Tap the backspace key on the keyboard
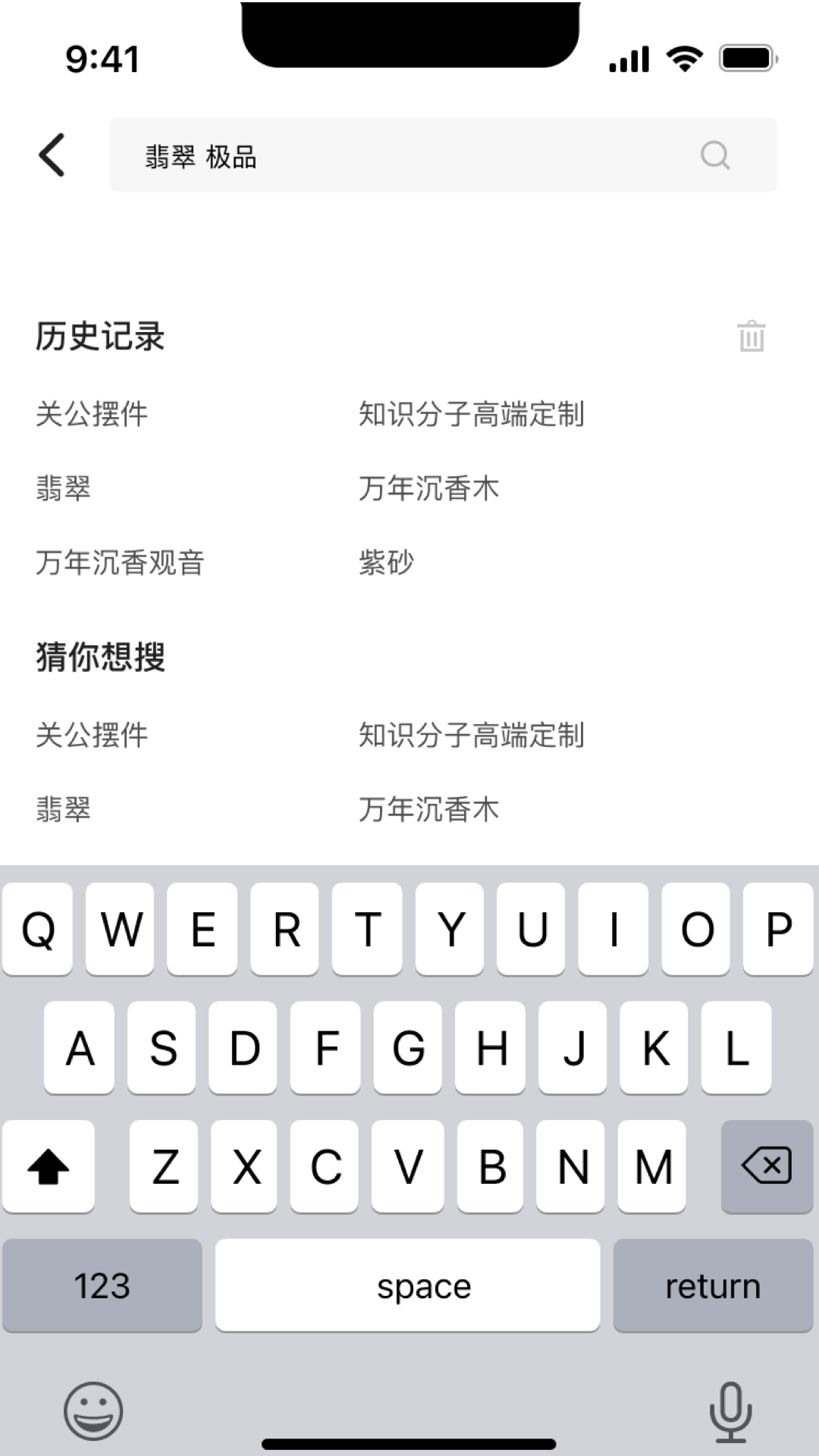819x1456 pixels. pyautogui.click(x=766, y=1166)
